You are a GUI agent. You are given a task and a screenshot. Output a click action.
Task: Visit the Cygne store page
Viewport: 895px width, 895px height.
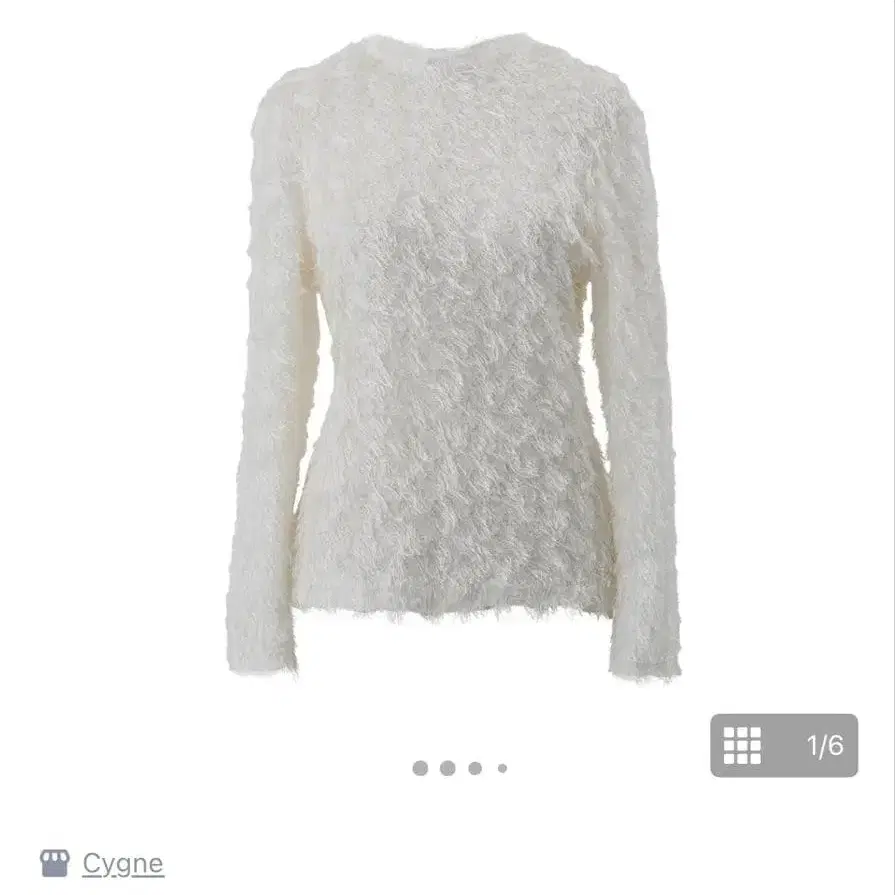point(122,863)
